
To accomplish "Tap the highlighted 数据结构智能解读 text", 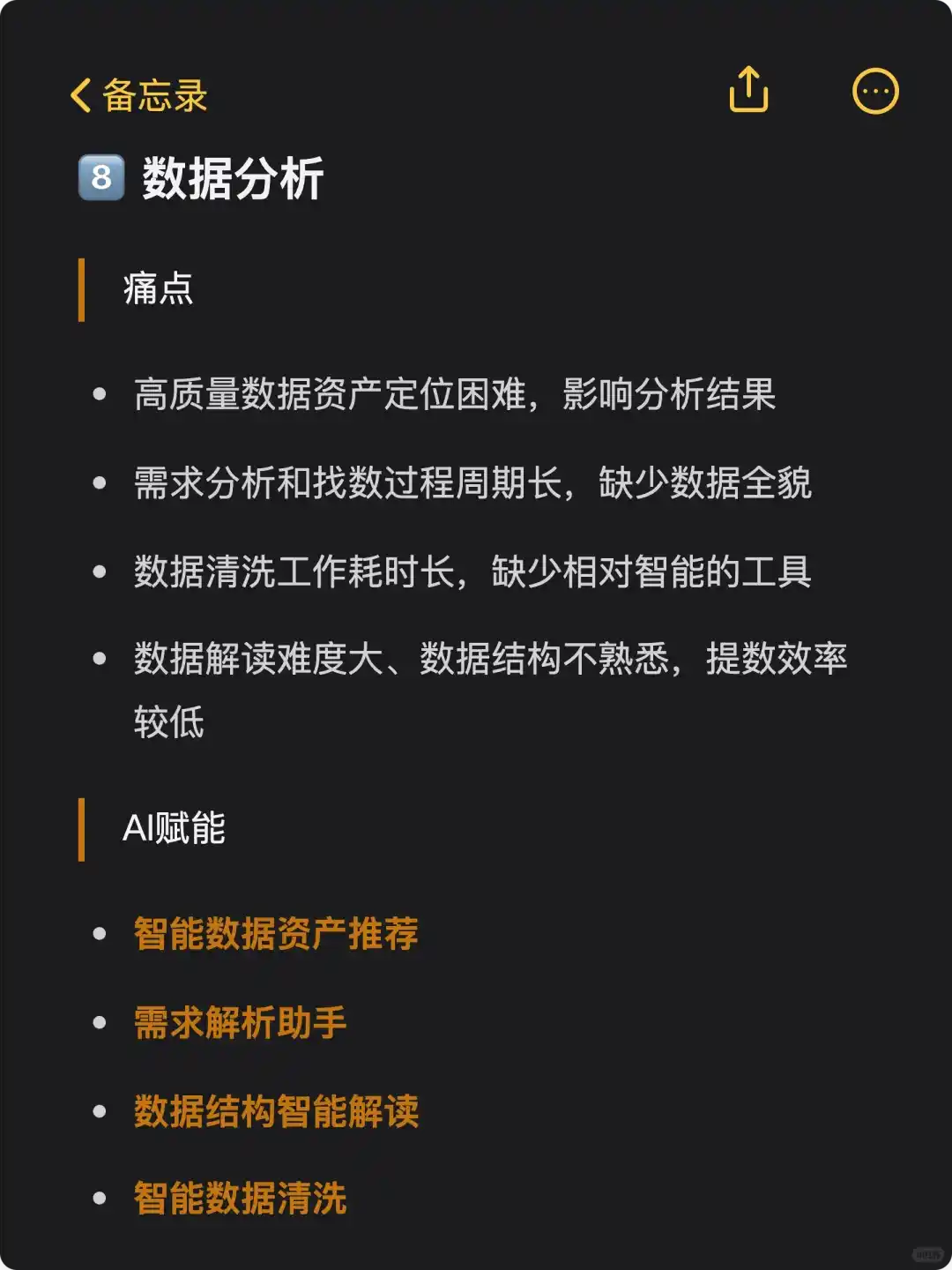I will point(276,1111).
